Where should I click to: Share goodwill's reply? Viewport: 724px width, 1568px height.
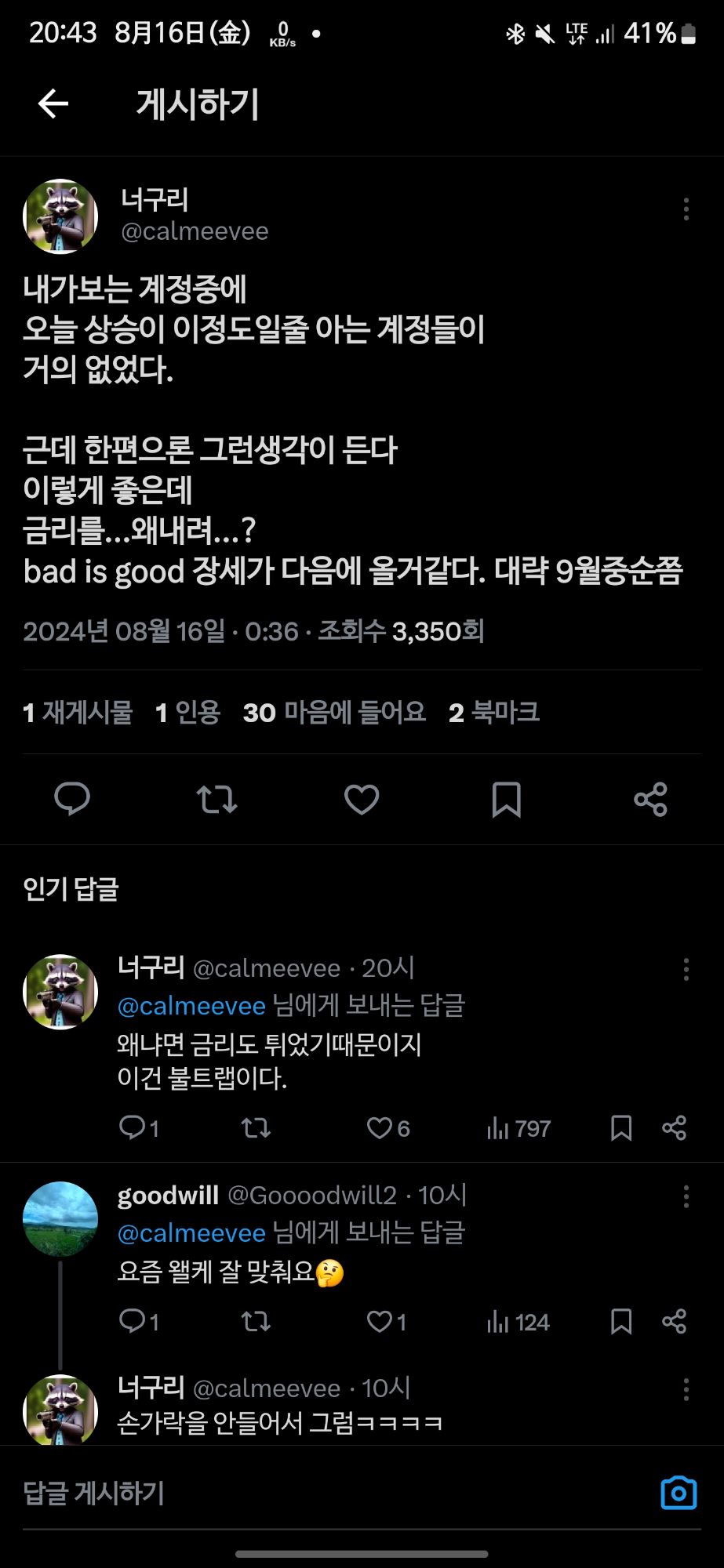(674, 1321)
